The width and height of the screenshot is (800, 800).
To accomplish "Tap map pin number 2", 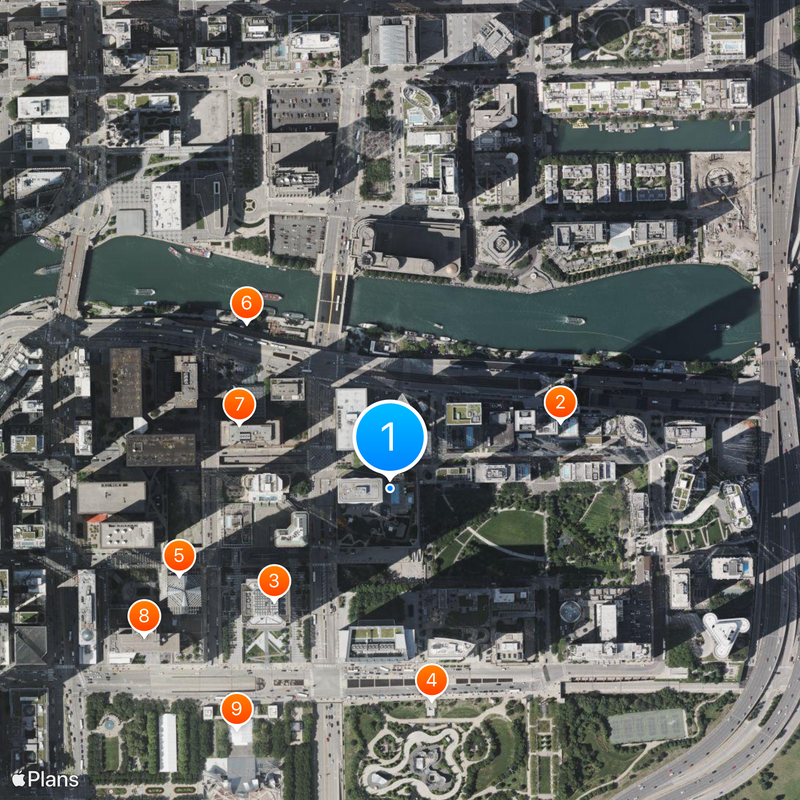I will 560,403.
